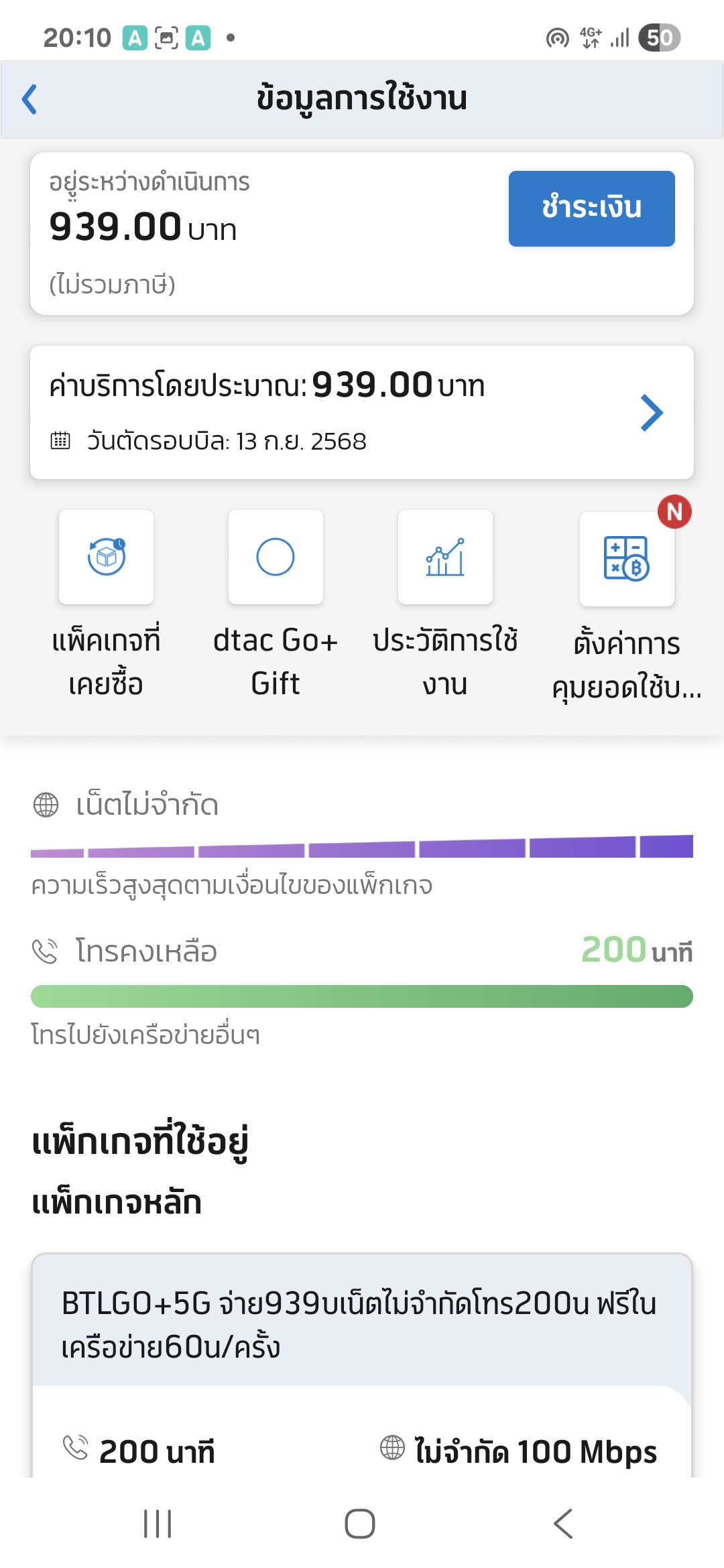This screenshot has width=724, height=1568.
Task: Open the BTLGO+5G main package card
Action: 362,1364
